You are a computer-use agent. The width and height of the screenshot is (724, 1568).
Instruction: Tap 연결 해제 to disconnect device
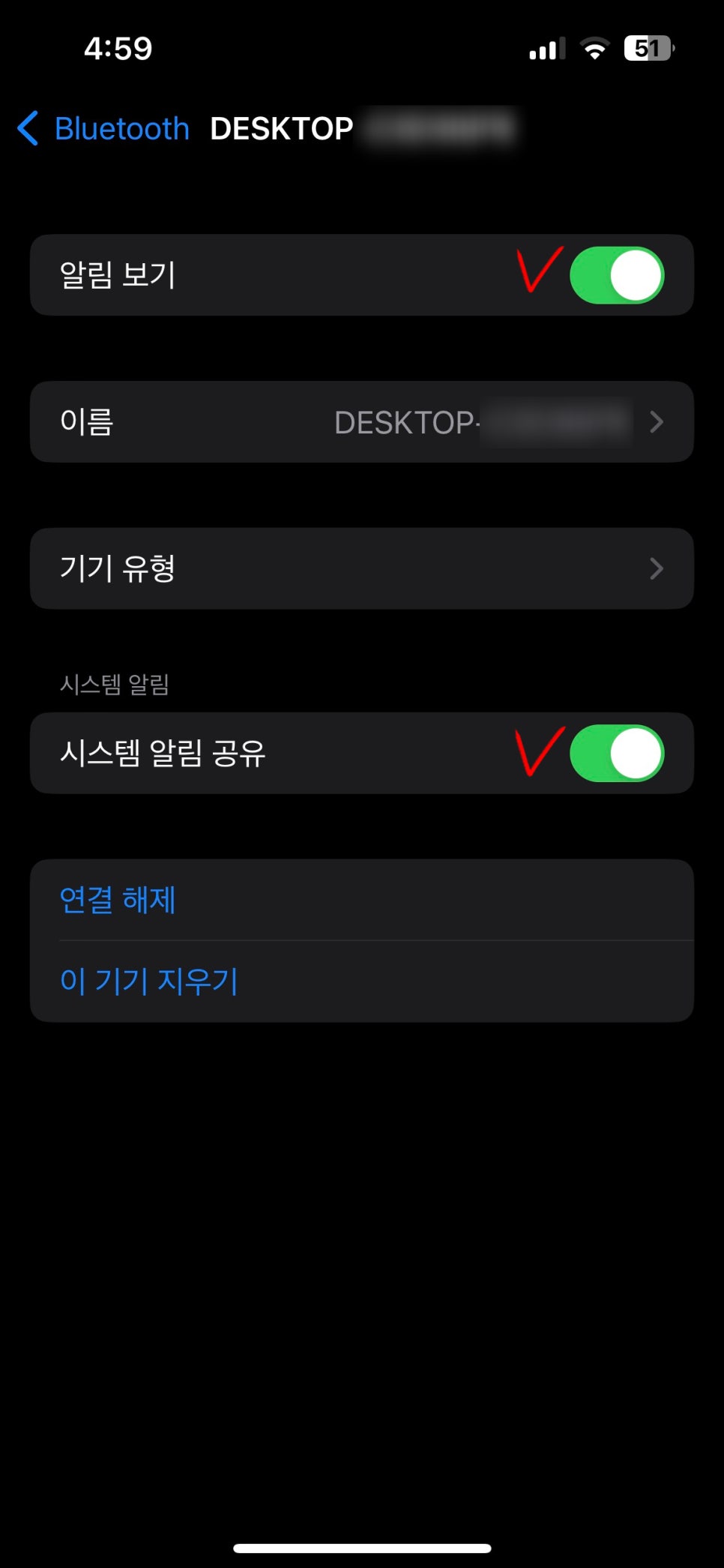pos(118,900)
